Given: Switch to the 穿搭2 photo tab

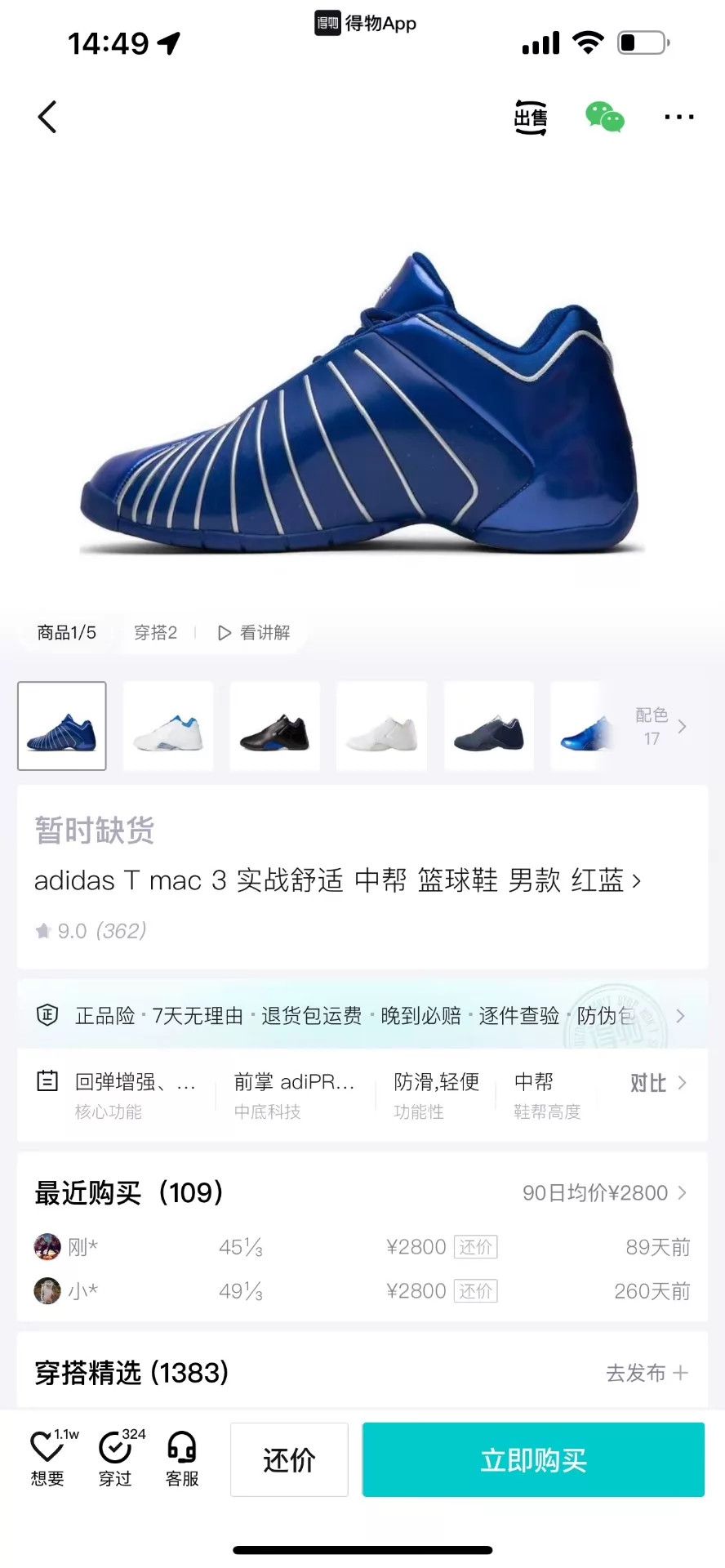Looking at the screenshot, I should [x=155, y=633].
